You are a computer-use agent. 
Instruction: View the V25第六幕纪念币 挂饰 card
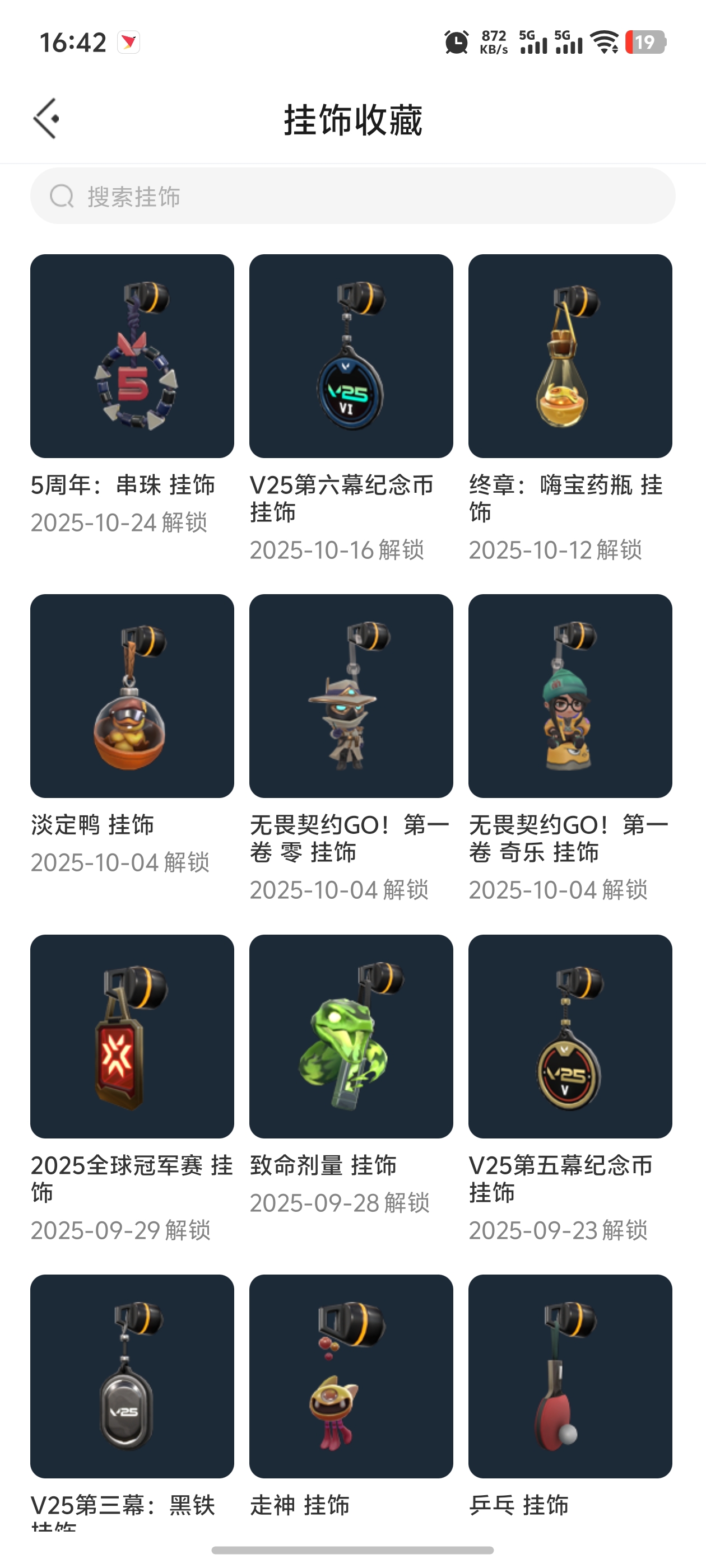[351, 356]
